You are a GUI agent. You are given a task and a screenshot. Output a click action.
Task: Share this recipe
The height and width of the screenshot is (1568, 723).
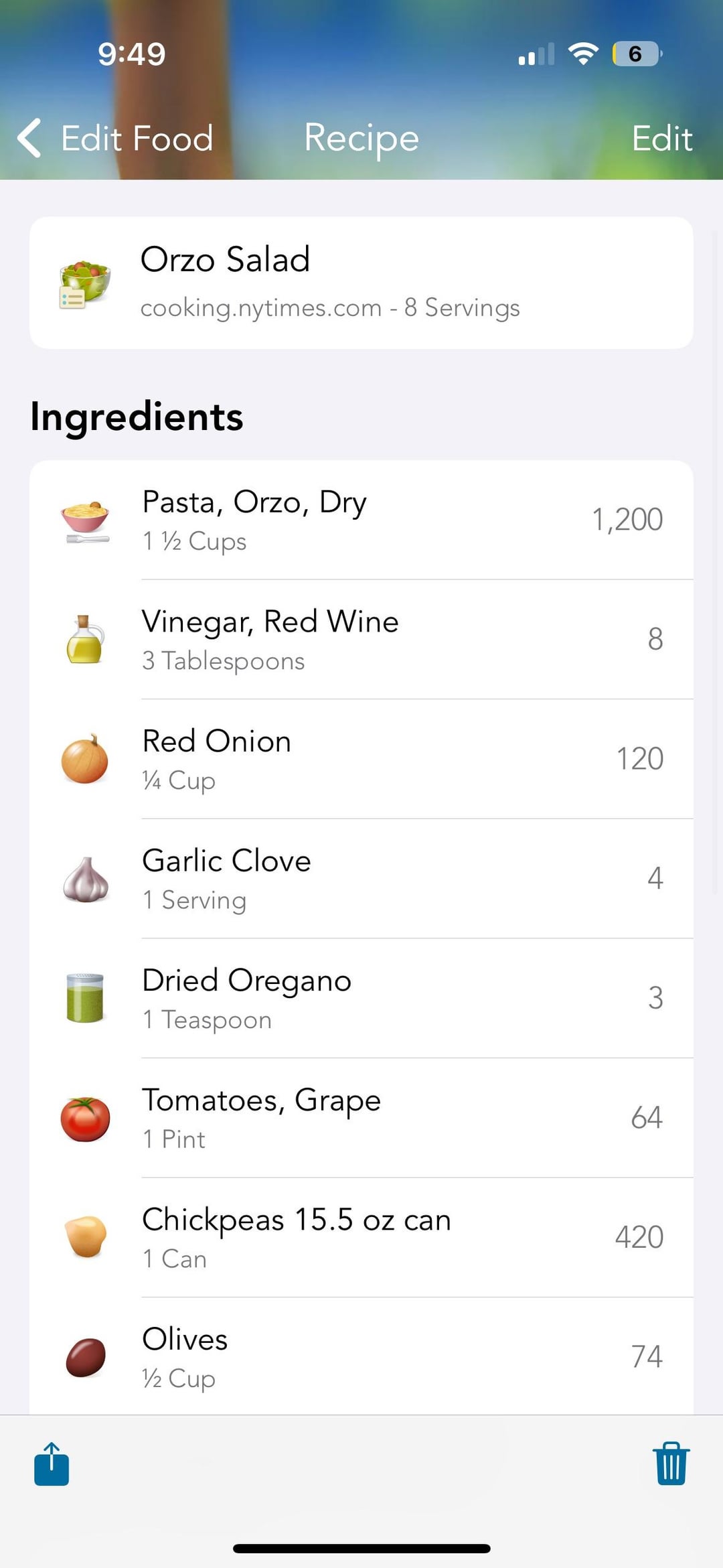pyautogui.click(x=52, y=1464)
